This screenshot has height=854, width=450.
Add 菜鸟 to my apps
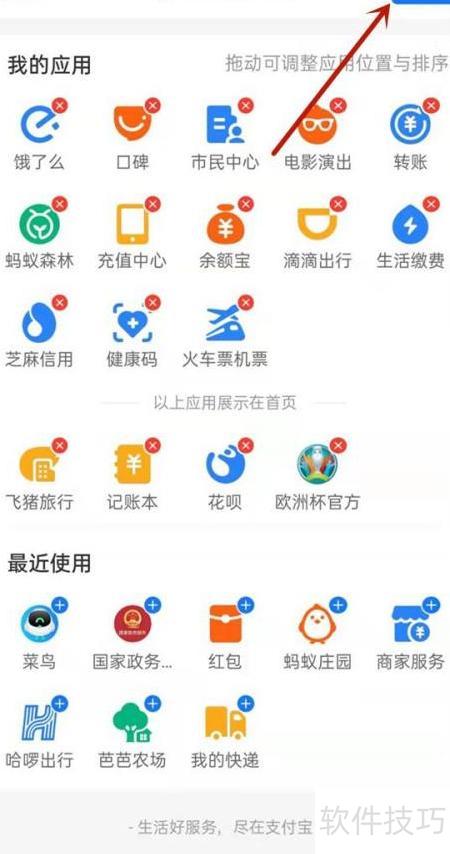tap(60, 605)
